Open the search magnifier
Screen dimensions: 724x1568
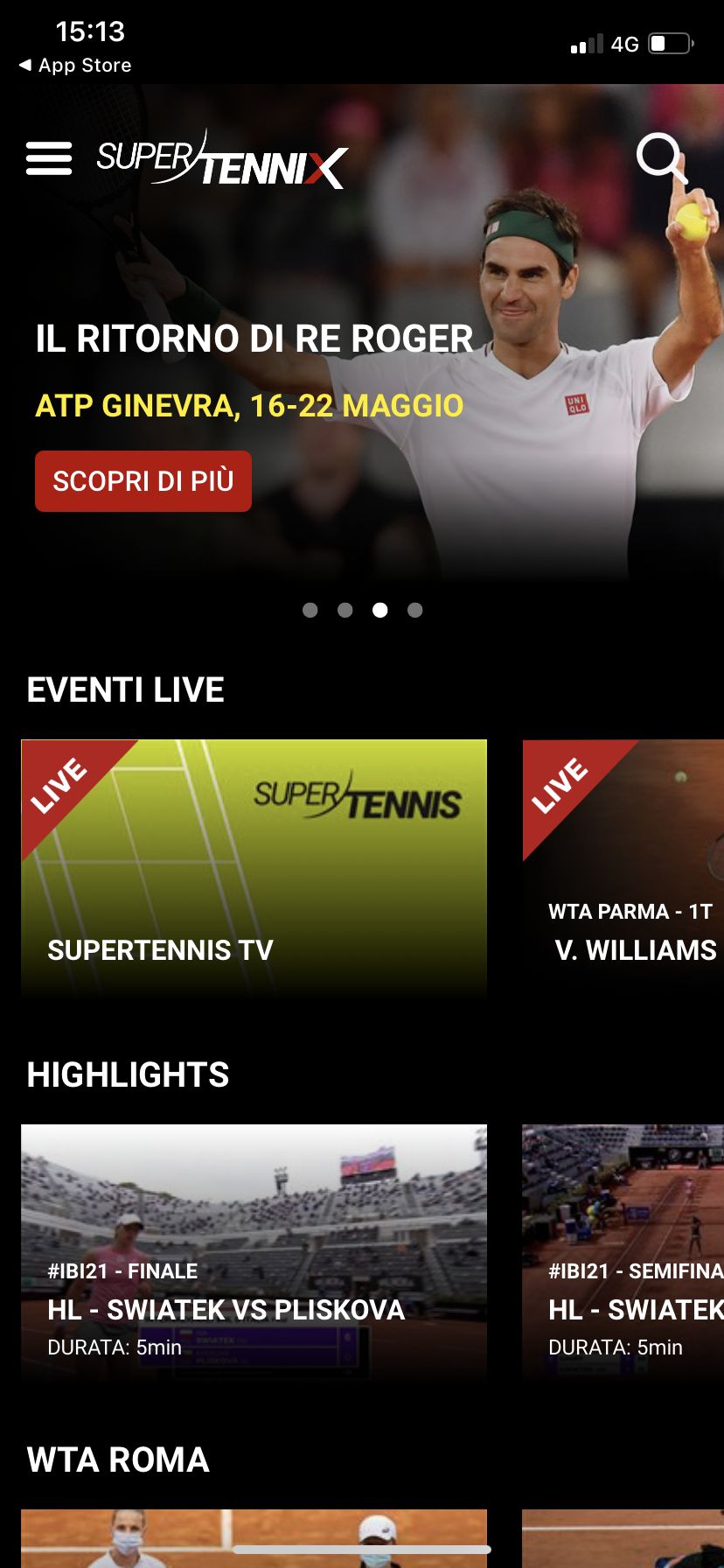pyautogui.click(x=661, y=158)
